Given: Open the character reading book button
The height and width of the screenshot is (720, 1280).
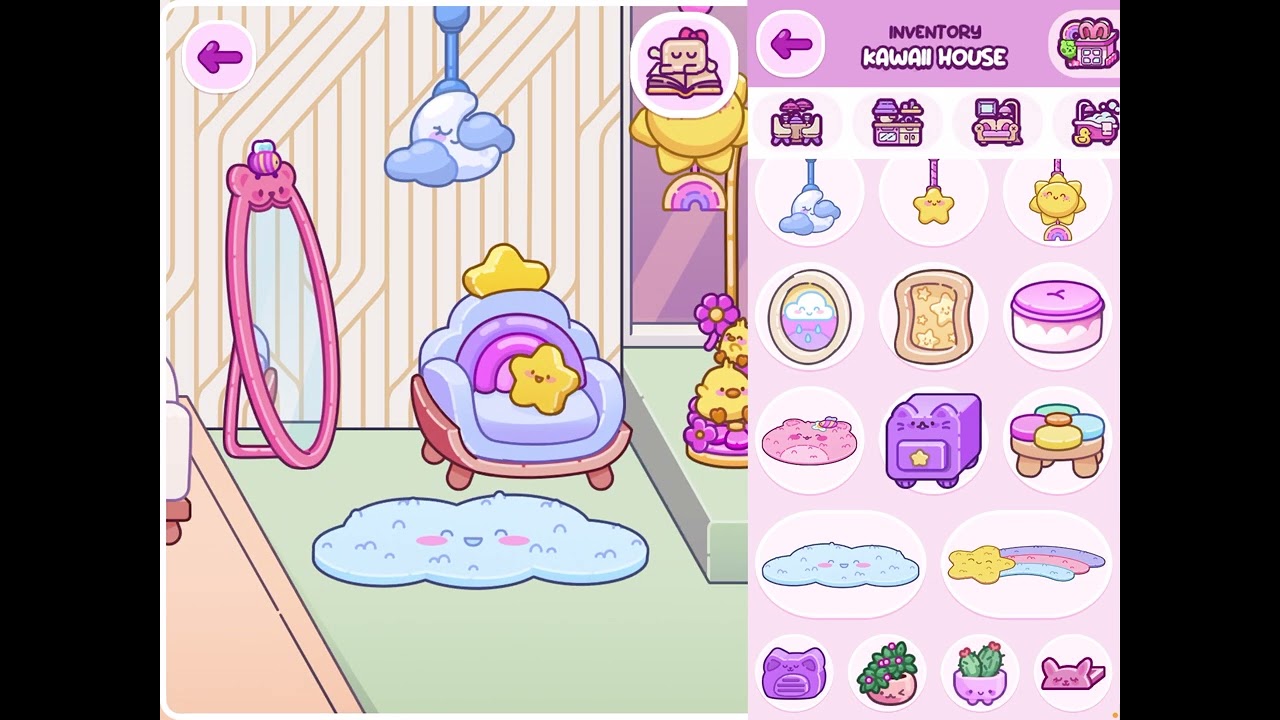Looking at the screenshot, I should point(684,65).
